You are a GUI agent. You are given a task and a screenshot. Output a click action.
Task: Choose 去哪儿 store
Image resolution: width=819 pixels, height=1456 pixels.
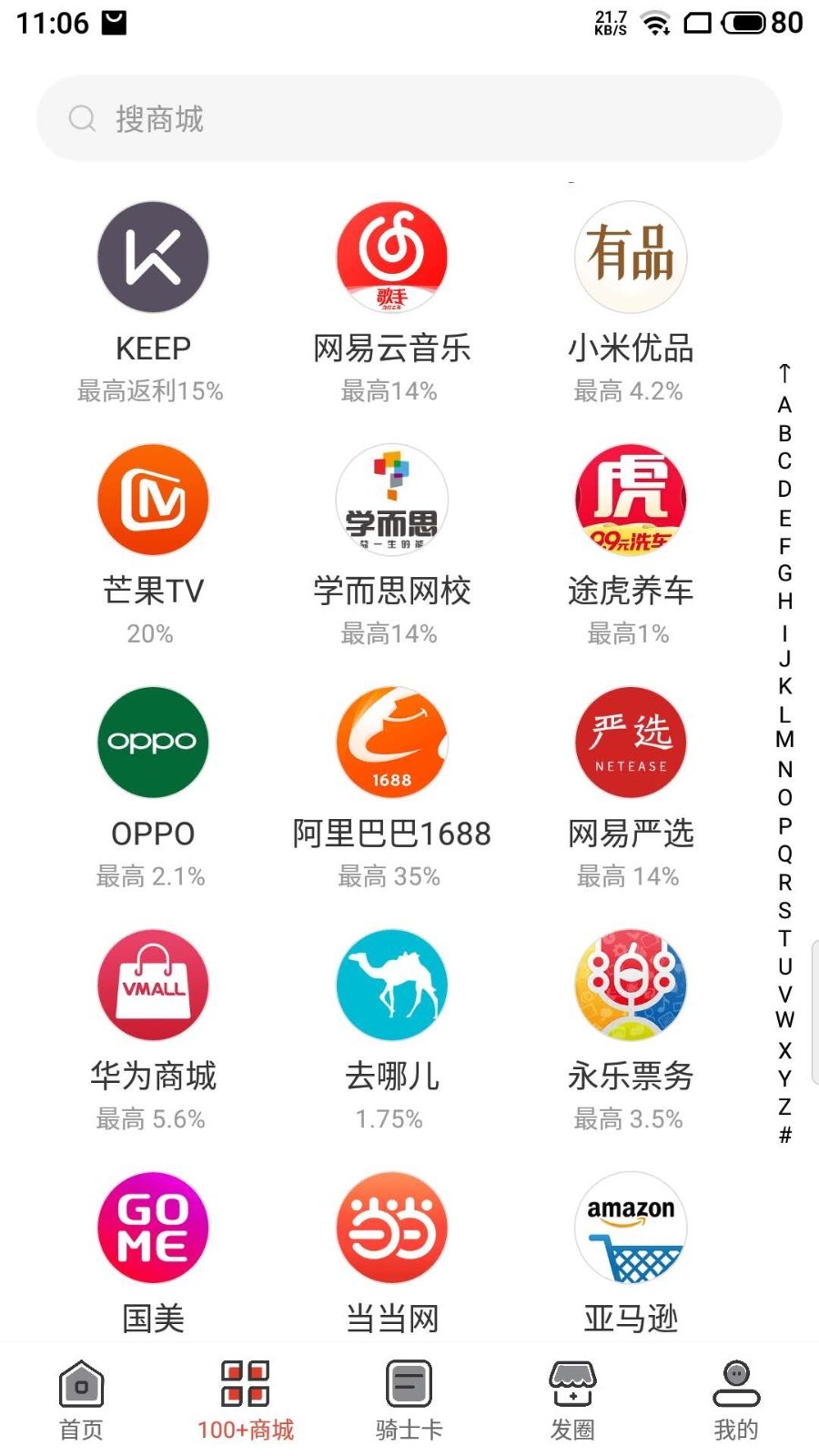tap(391, 986)
